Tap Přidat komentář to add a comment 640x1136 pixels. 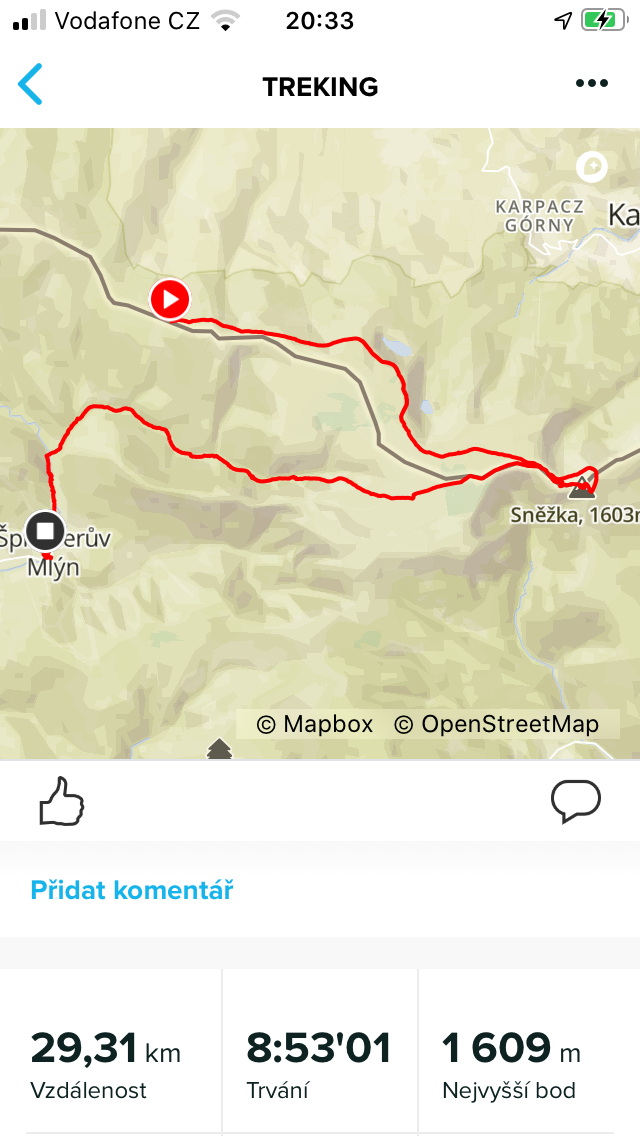[132, 890]
